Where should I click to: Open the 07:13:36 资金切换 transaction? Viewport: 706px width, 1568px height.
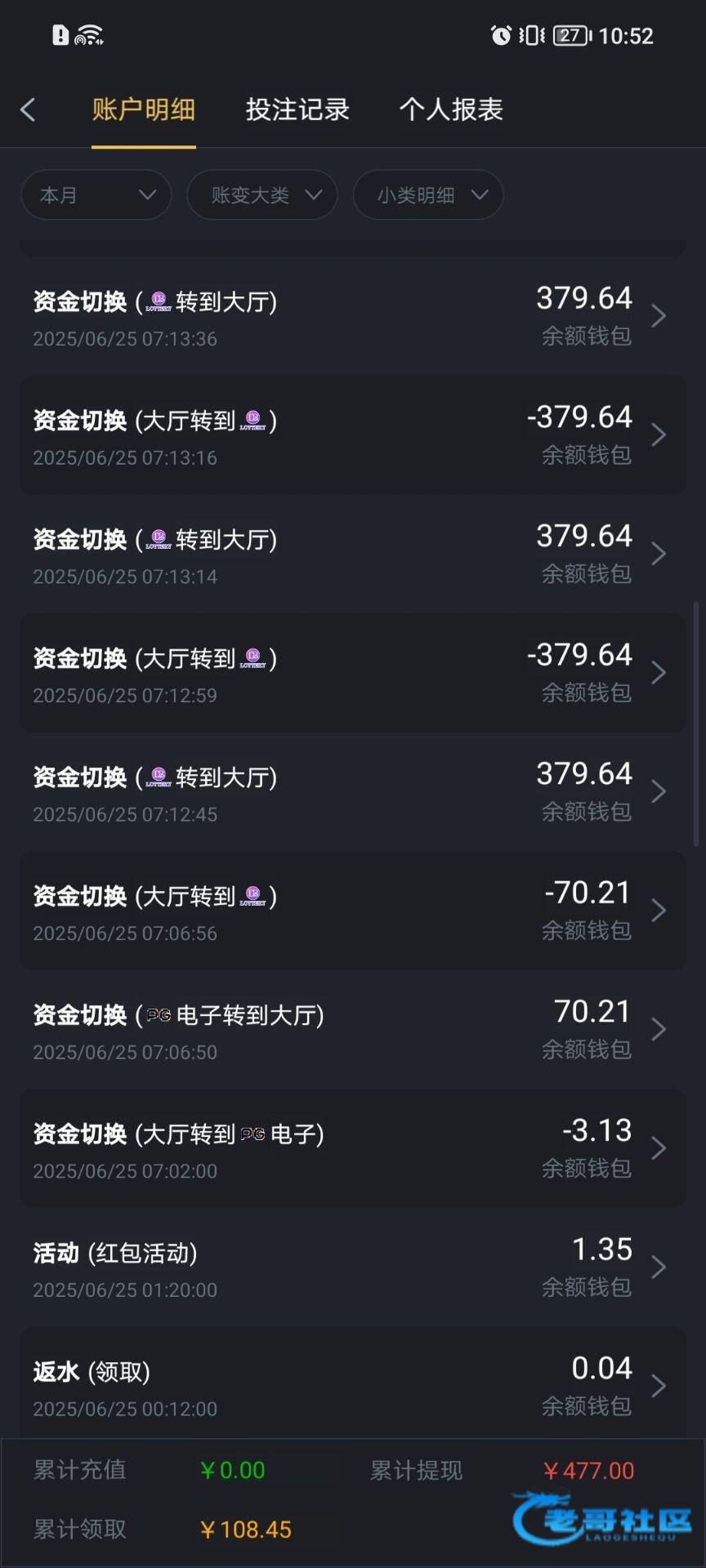click(x=353, y=316)
